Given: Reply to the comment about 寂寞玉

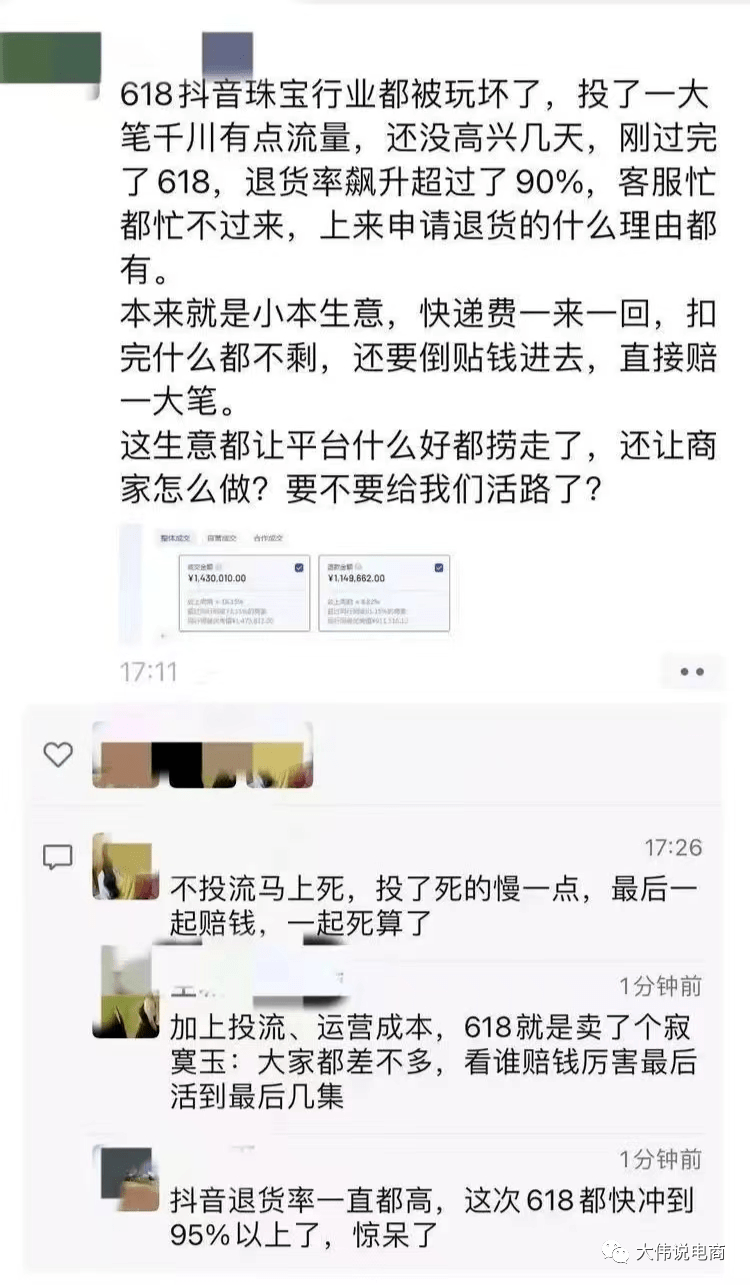Looking at the screenshot, I should (x=432, y=1061).
